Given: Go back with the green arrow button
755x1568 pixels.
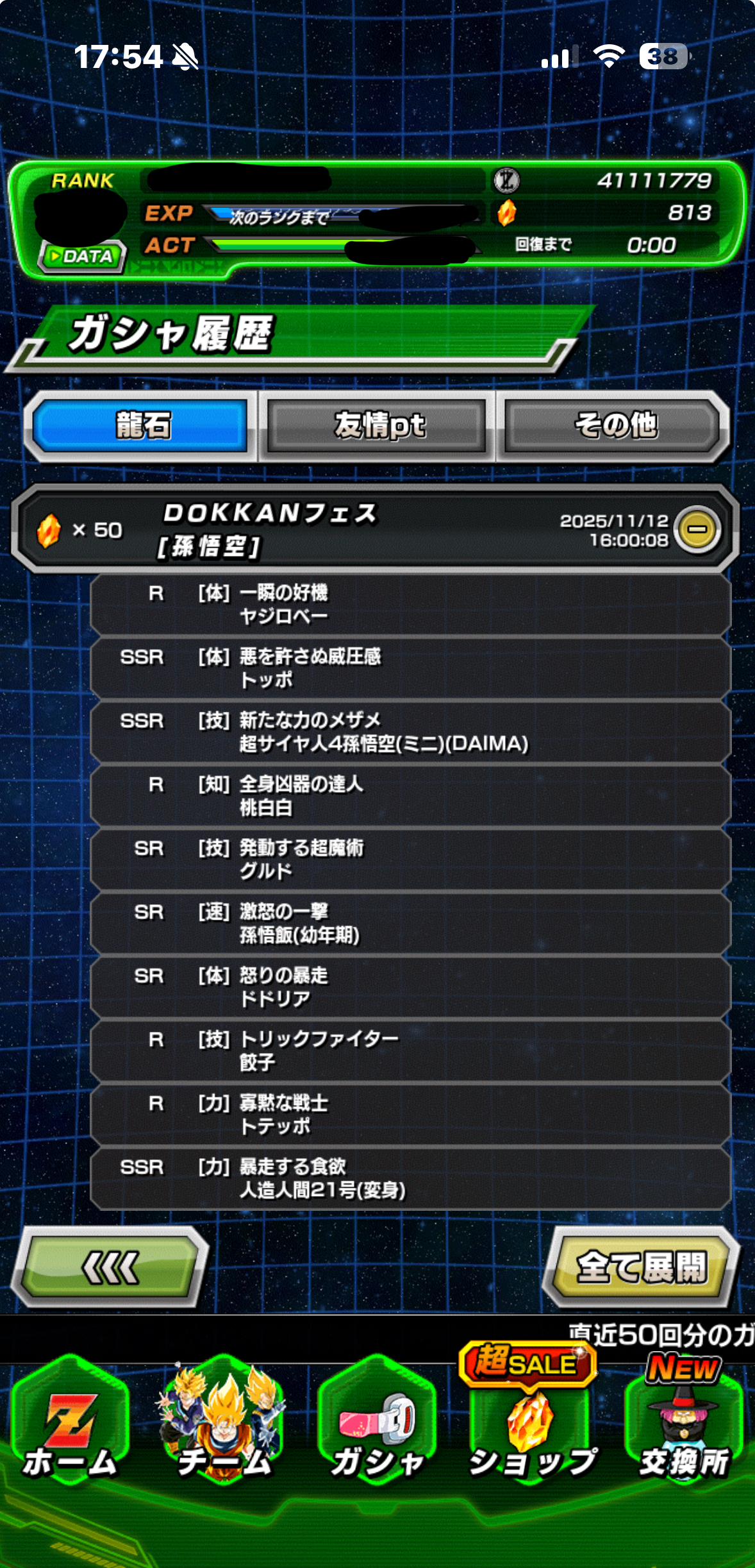Looking at the screenshot, I should pyautogui.click(x=110, y=1267).
